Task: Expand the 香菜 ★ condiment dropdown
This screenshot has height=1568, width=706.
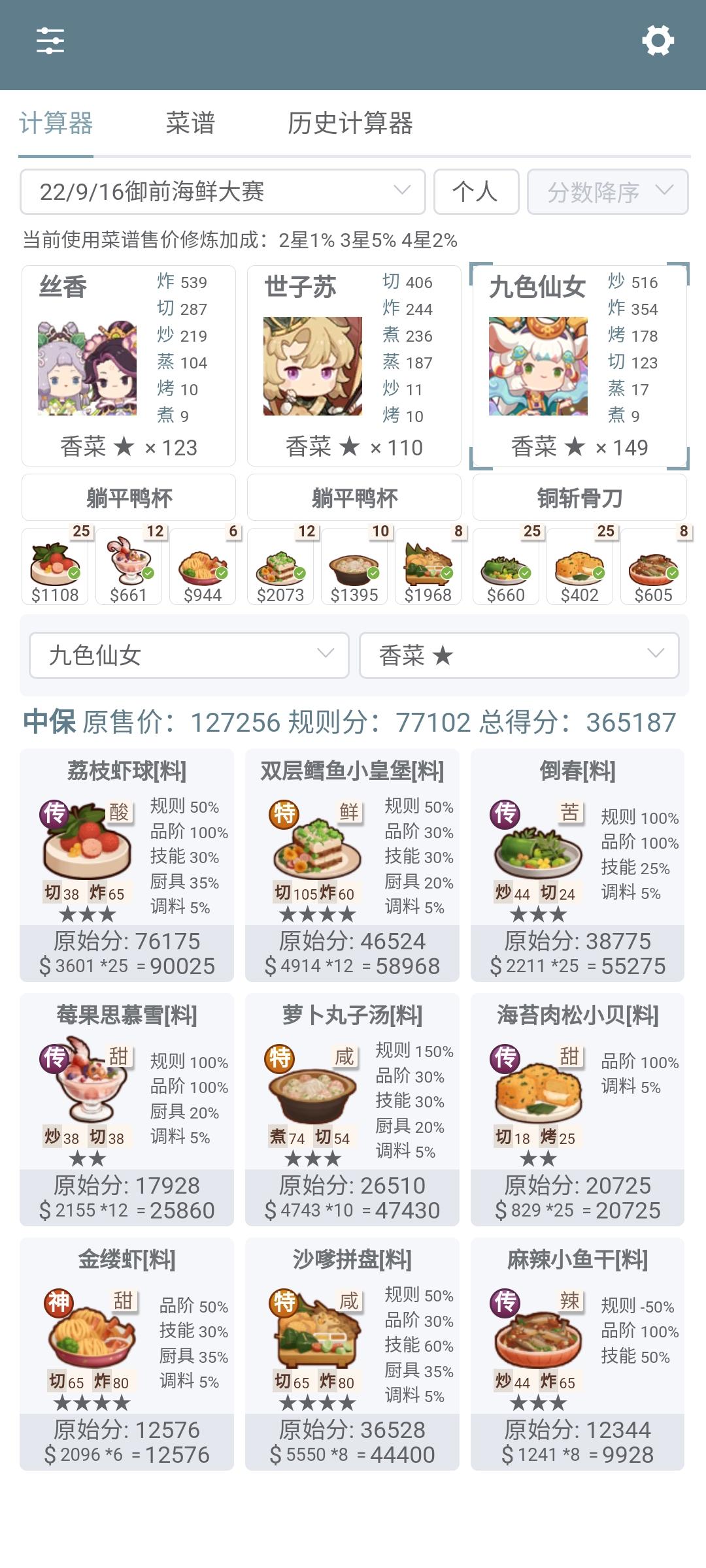Action: [519, 655]
